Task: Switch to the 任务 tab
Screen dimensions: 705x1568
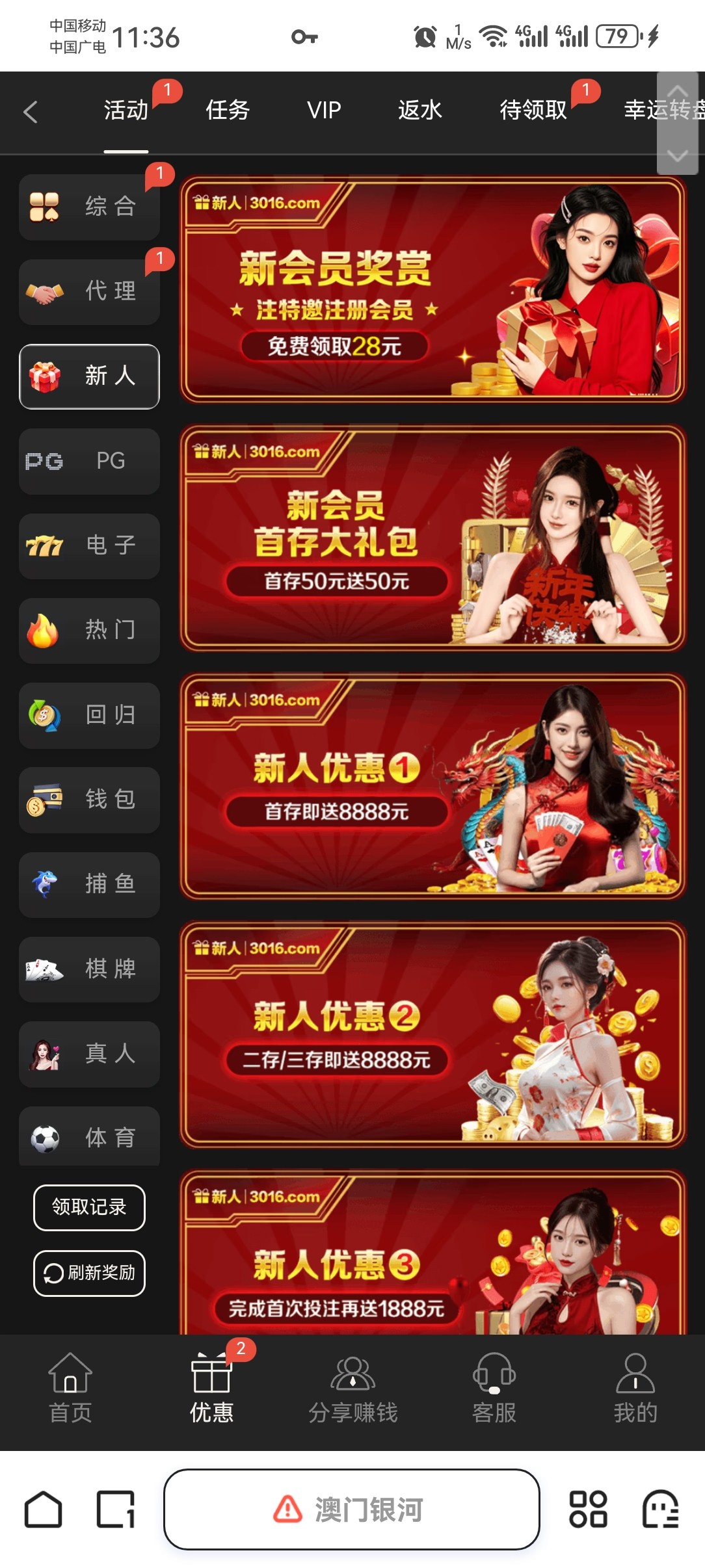Action: (x=228, y=111)
